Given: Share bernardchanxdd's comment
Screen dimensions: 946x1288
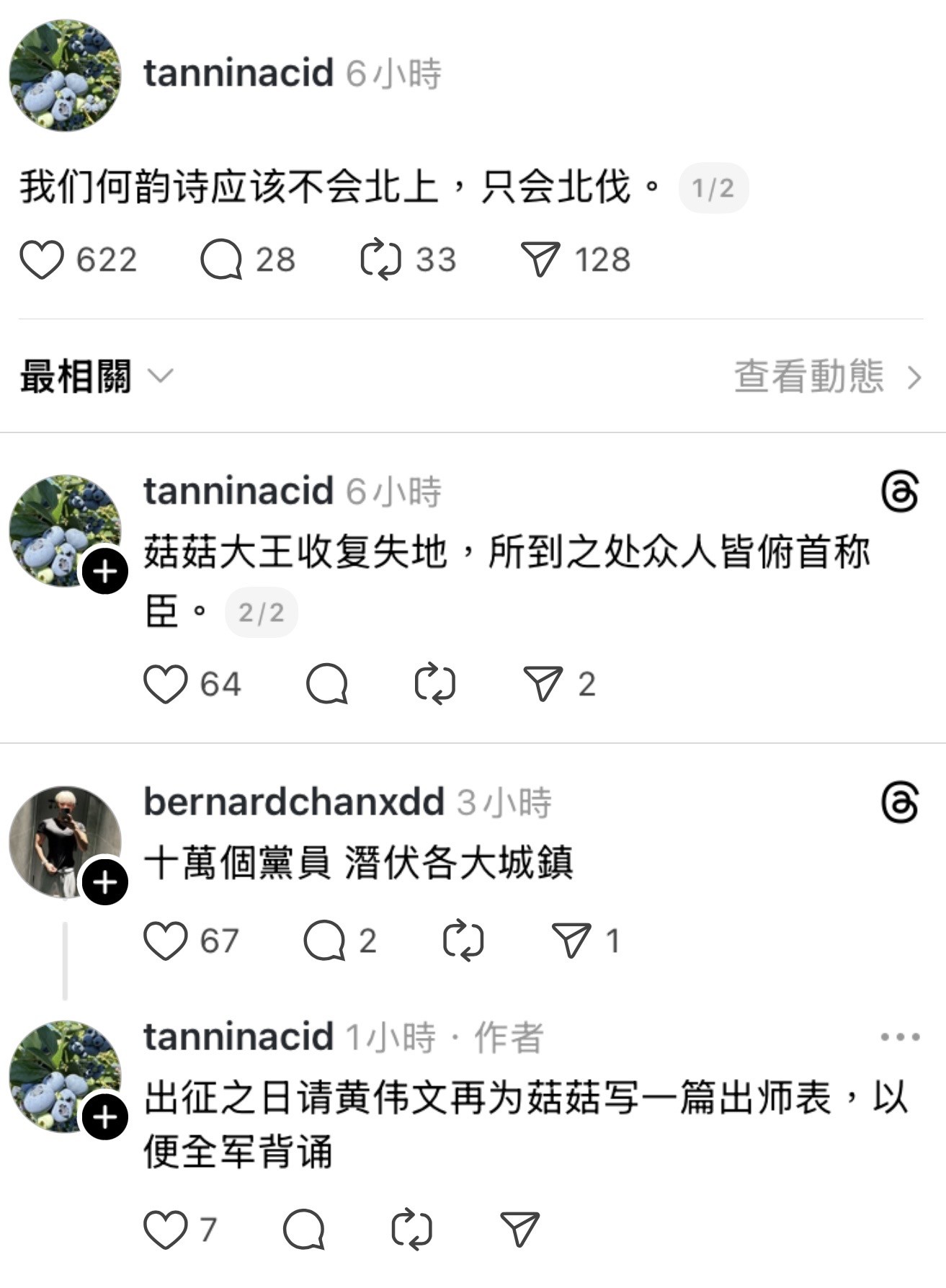Looking at the screenshot, I should 571,941.
